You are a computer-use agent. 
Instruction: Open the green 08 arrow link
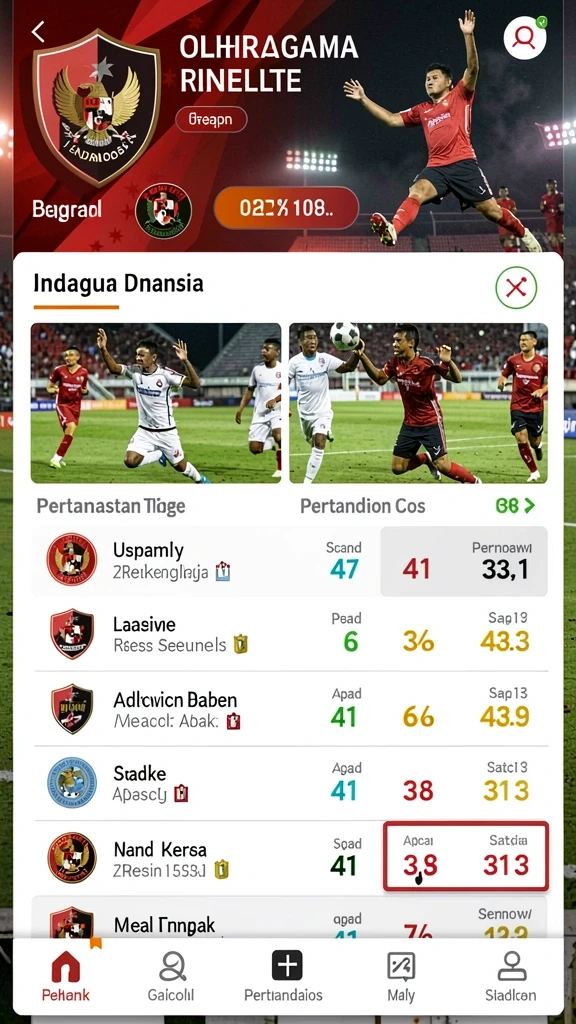515,505
